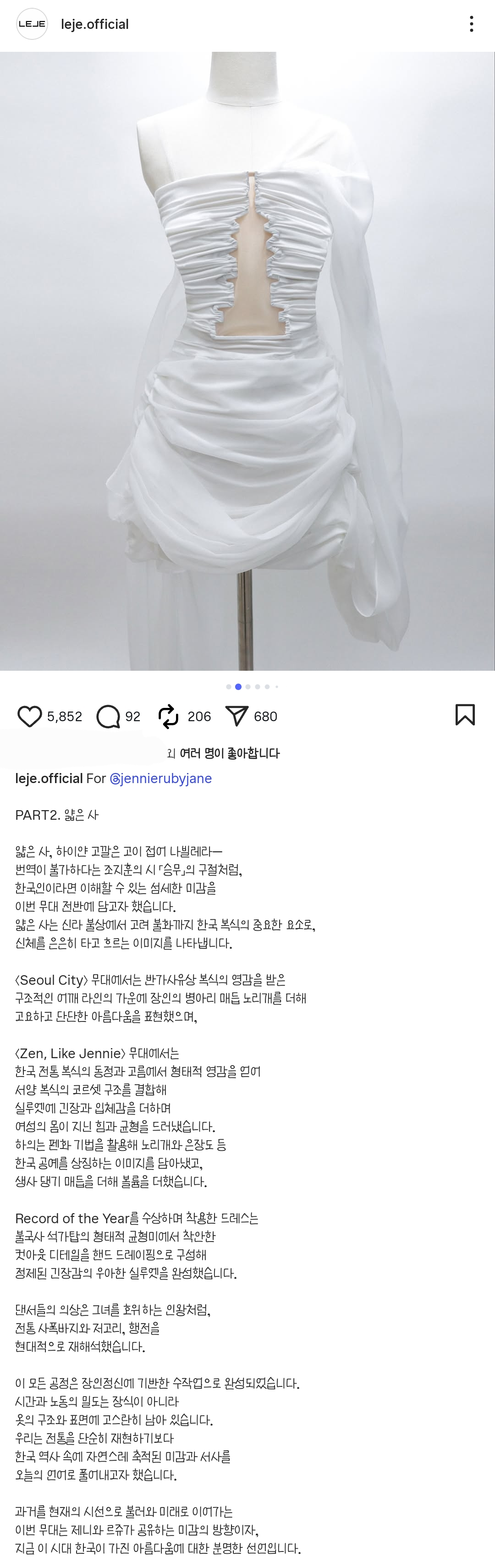Open the leje.official profile avatar
495x1568 pixels.
(32, 24)
